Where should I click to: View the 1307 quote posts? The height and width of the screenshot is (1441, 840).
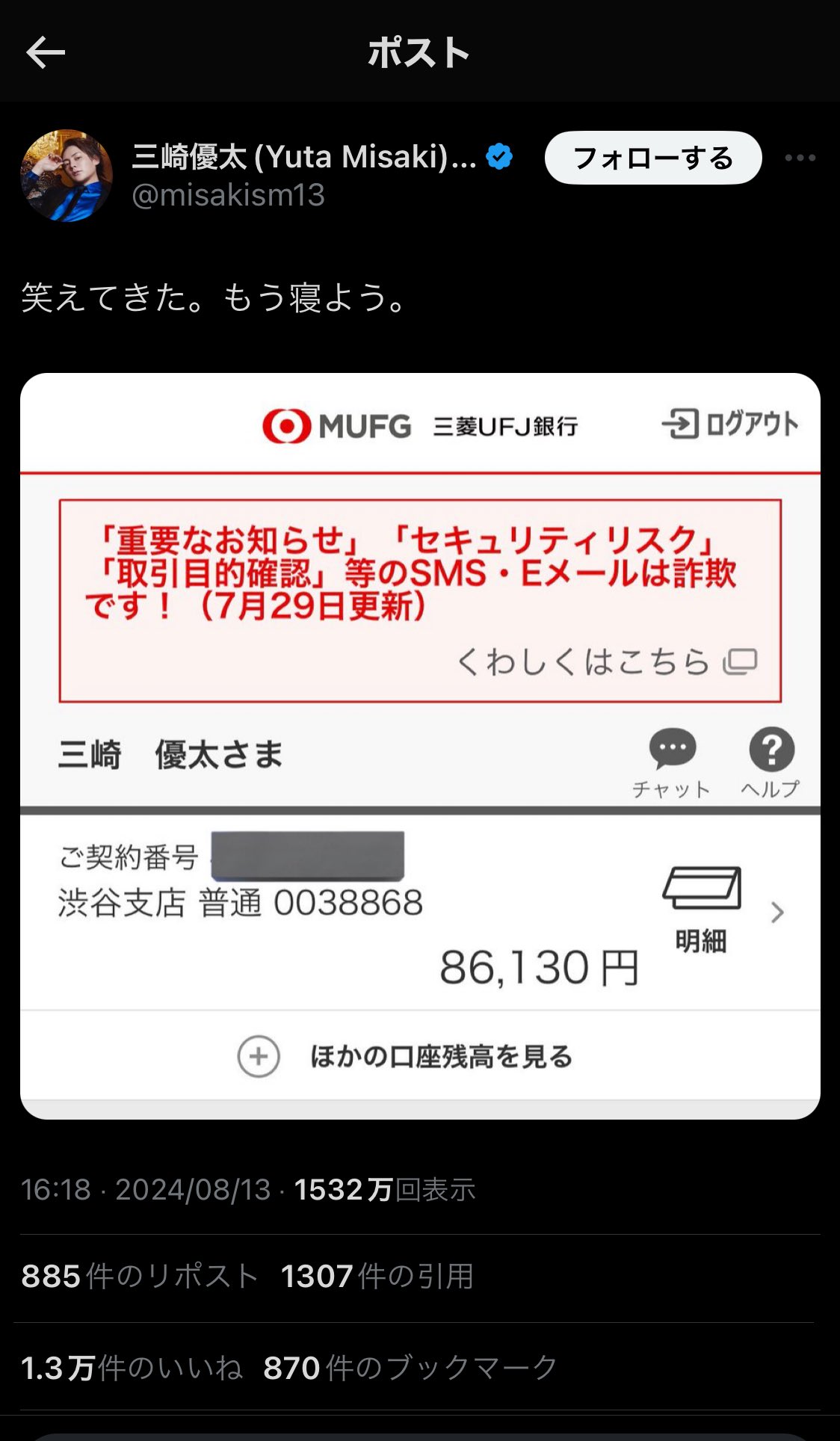[377, 1277]
